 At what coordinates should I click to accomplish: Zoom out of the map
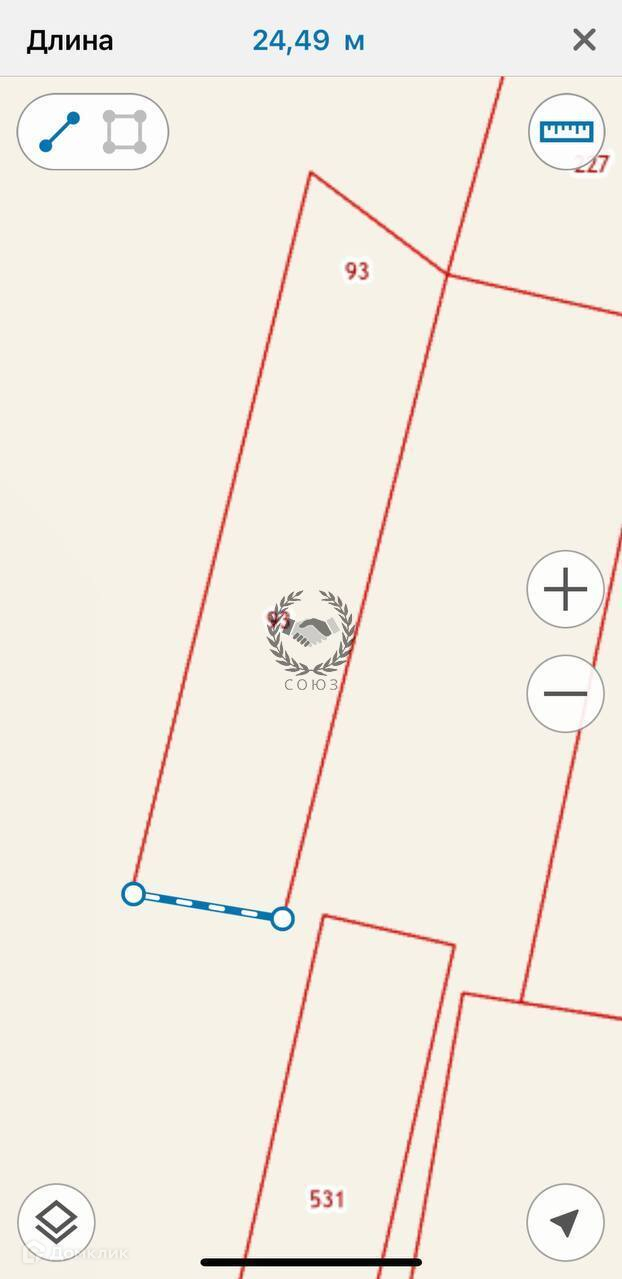[x=565, y=694]
